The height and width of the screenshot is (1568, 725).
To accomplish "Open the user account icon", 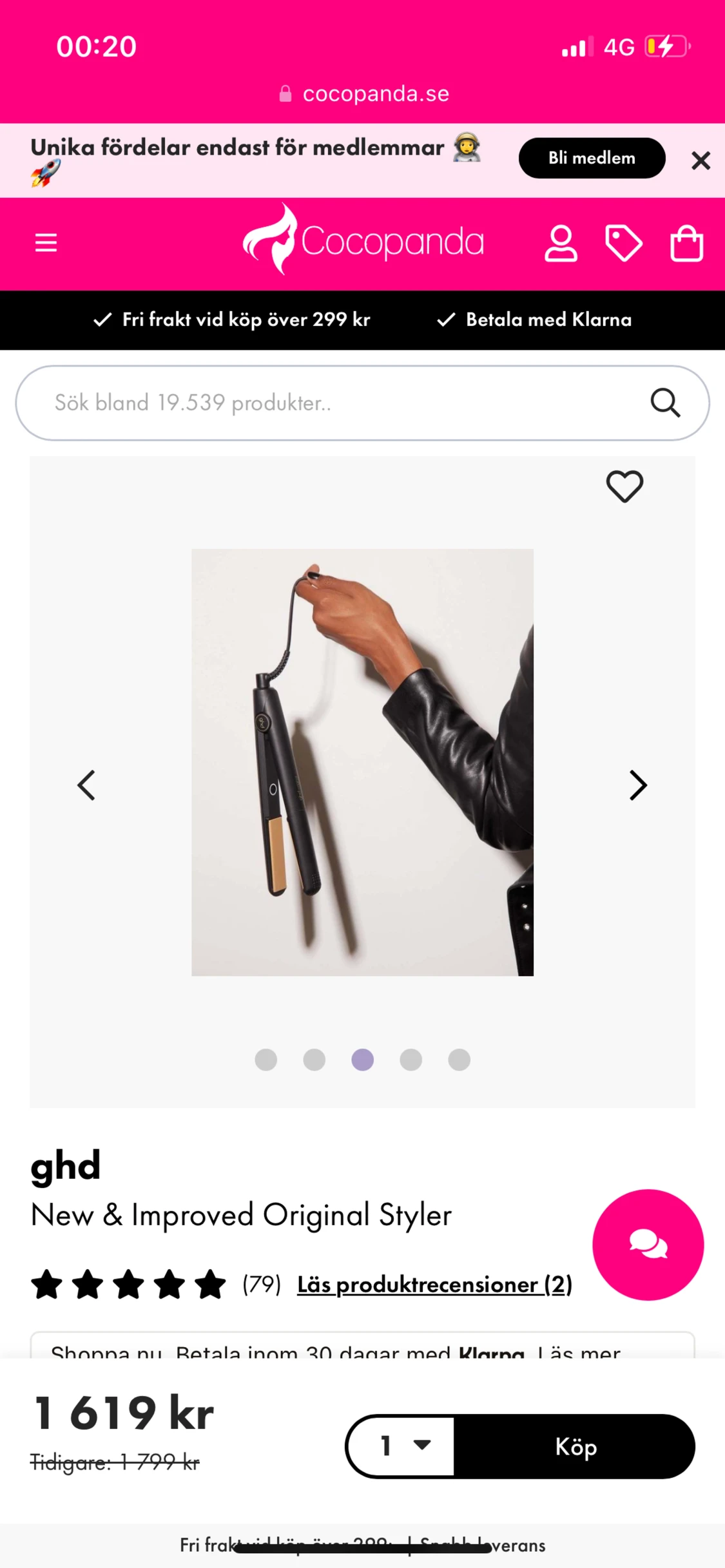I will (x=561, y=244).
